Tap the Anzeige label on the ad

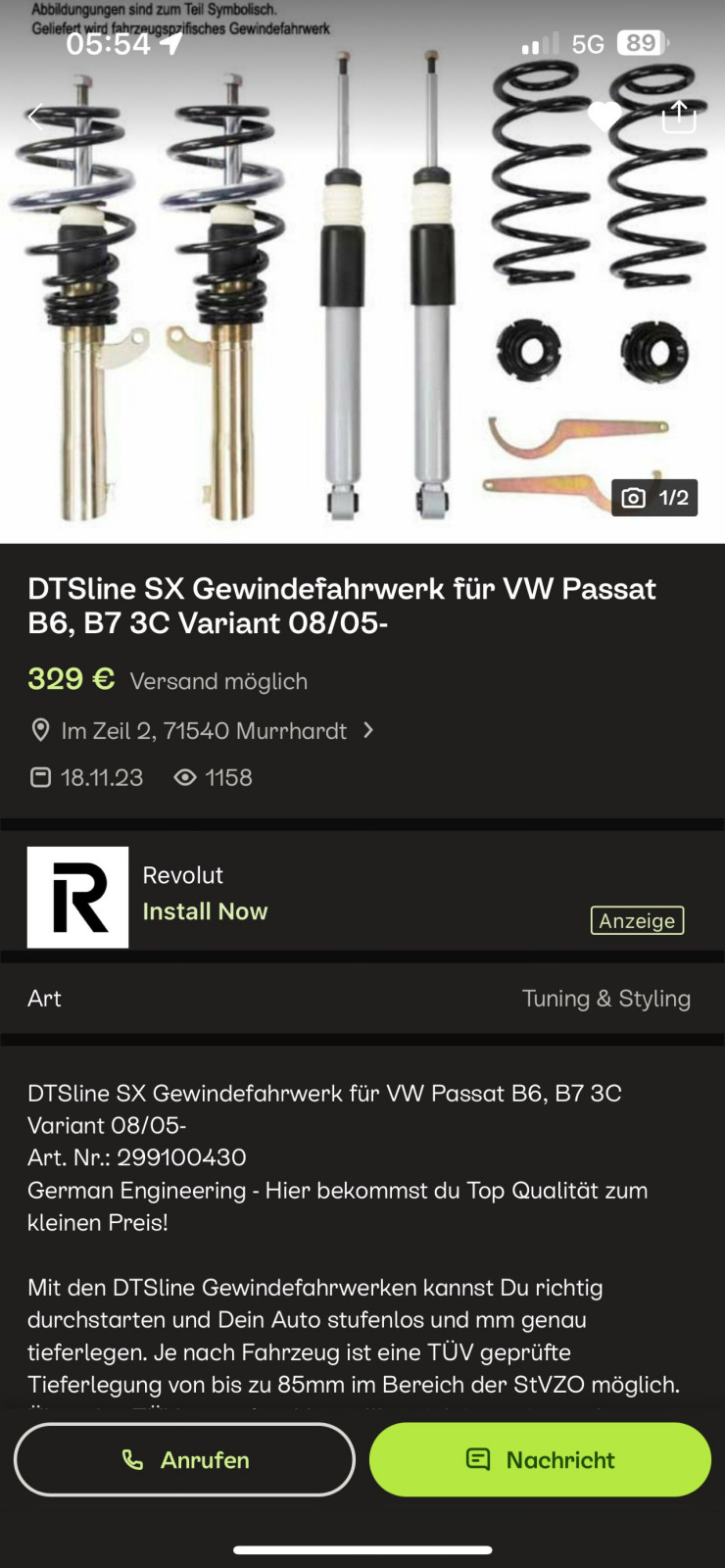pyautogui.click(x=637, y=920)
